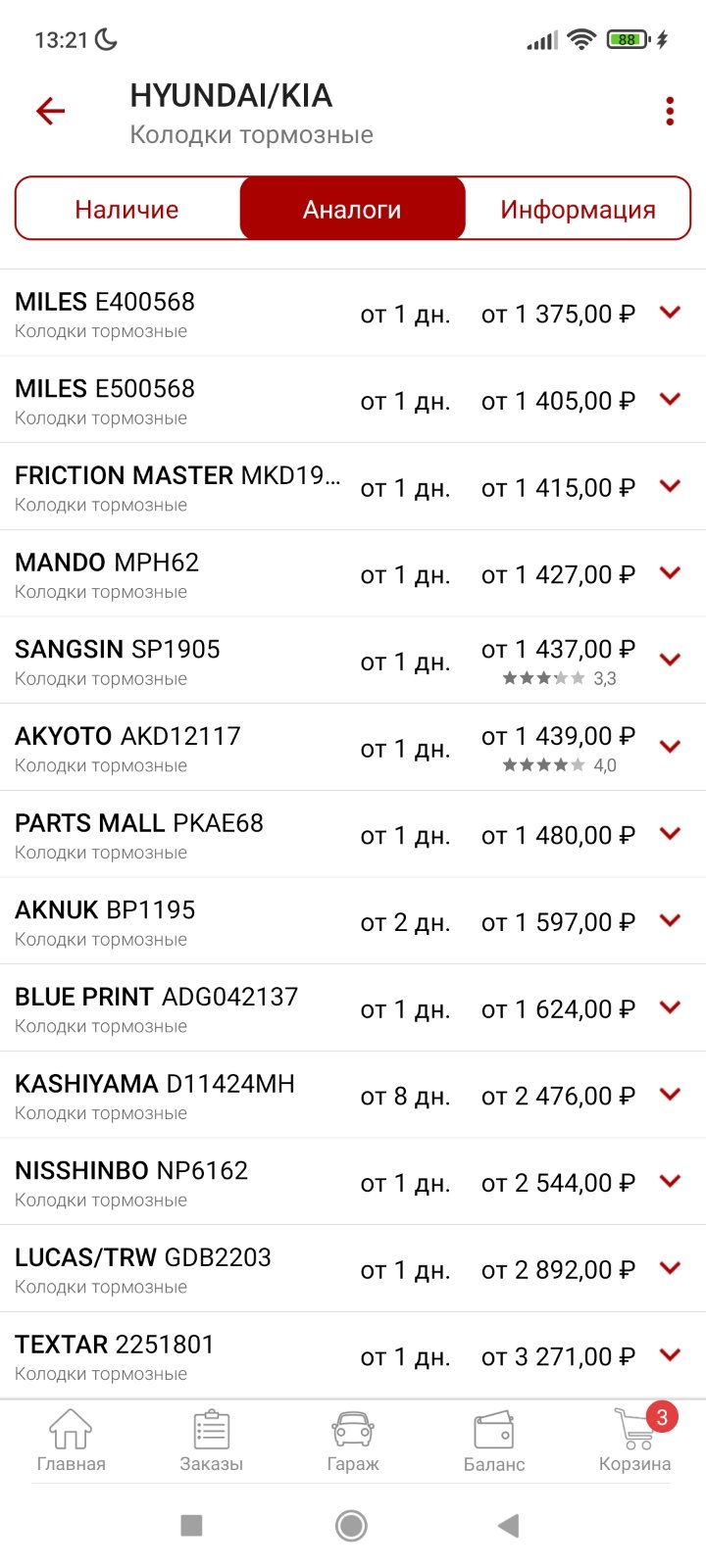706x1568 pixels.
Task: Open the FRICTION MASTER brake pads row
Action: (x=353, y=487)
